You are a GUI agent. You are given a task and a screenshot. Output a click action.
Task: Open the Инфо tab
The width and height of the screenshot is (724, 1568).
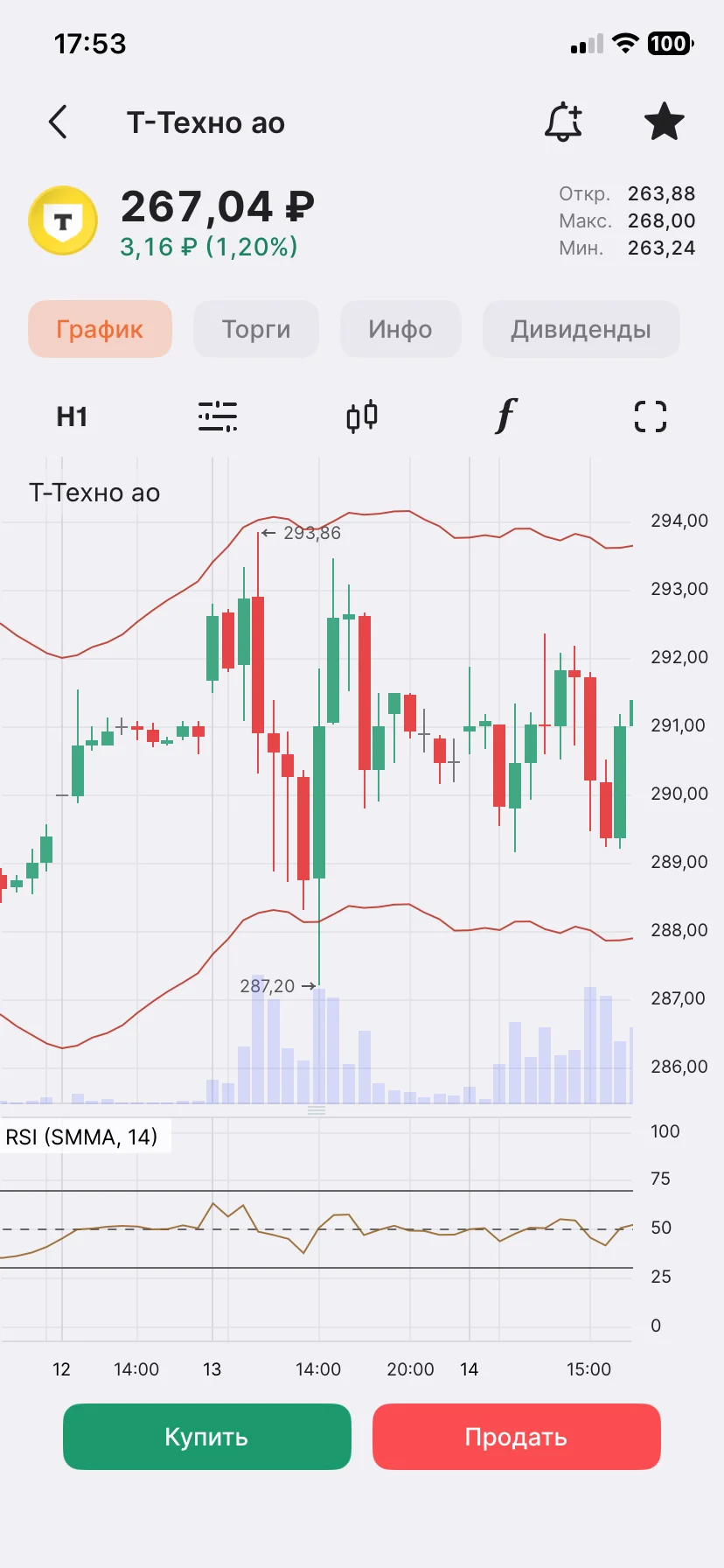(x=400, y=329)
